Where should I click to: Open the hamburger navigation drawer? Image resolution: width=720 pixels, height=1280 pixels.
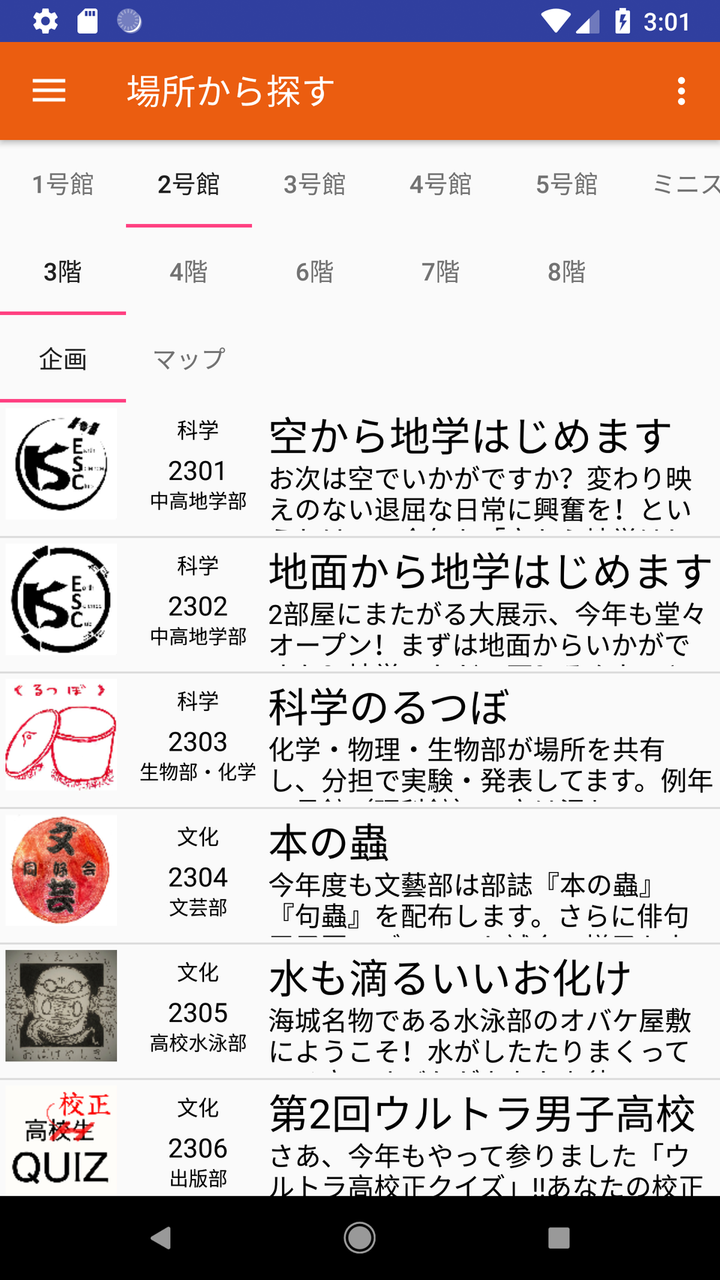click(49, 91)
